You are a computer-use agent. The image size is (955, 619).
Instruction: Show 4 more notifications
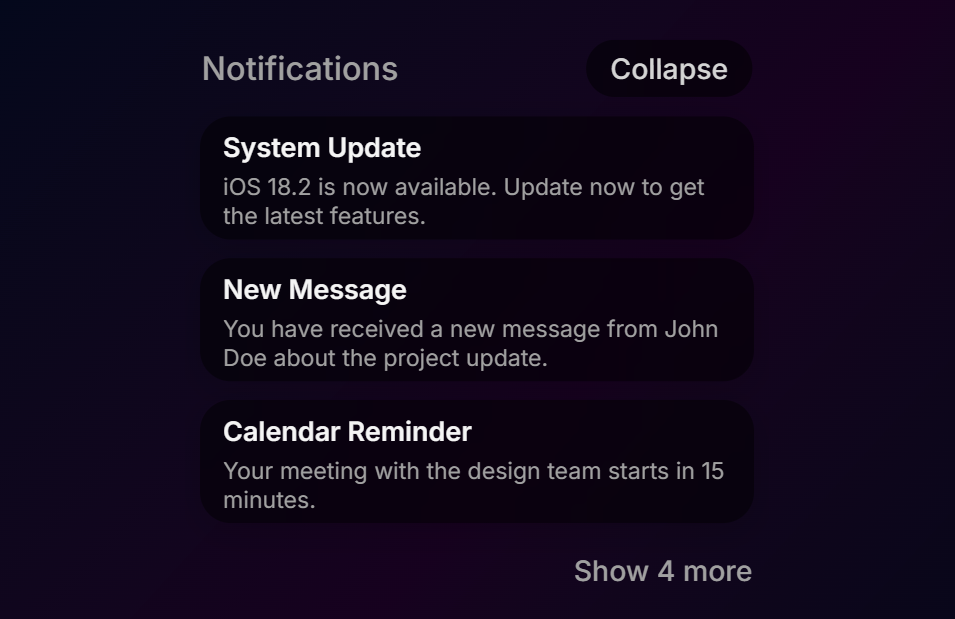point(662,571)
